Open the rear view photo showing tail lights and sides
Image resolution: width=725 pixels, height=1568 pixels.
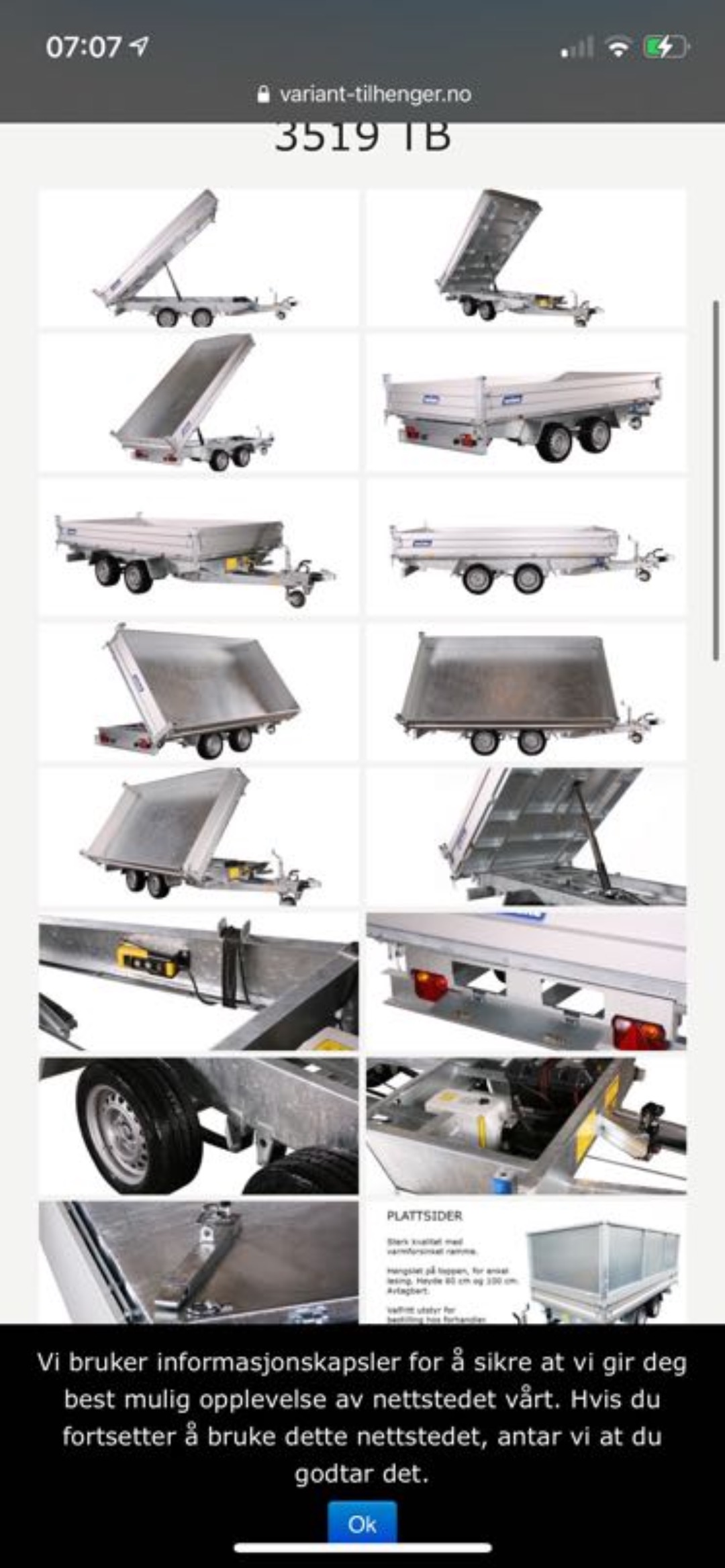tap(526, 403)
